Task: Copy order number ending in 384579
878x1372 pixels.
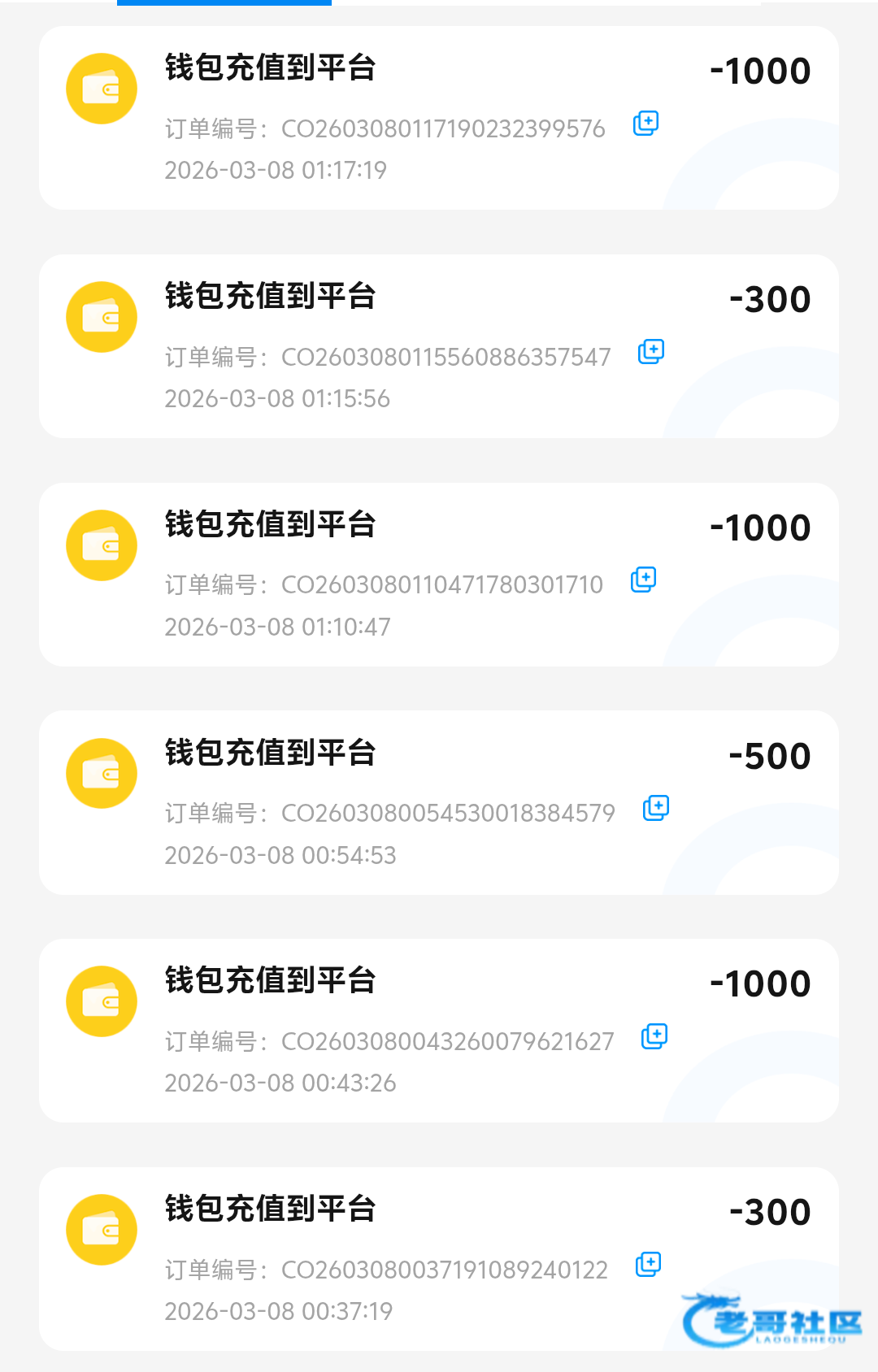Action: (655, 808)
